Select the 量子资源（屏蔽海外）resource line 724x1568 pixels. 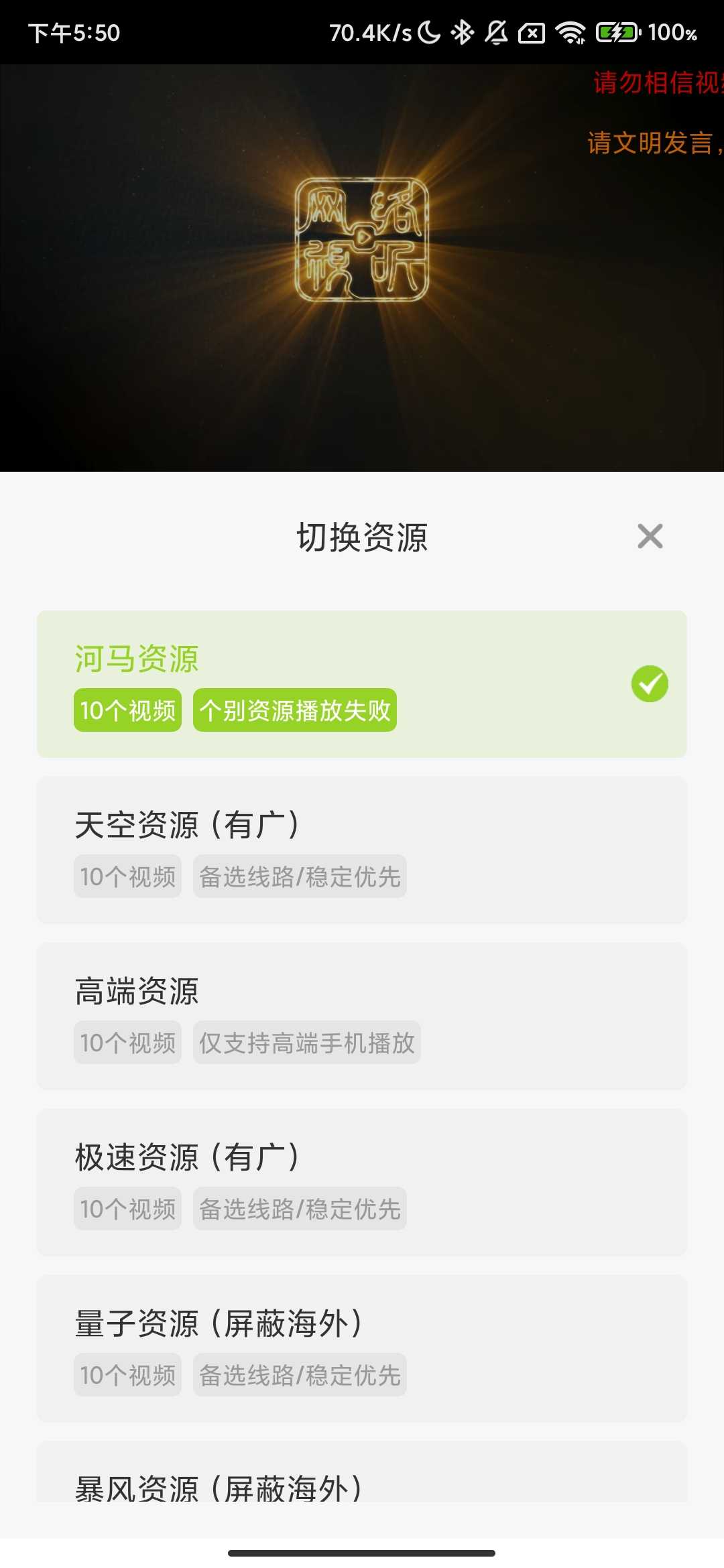[x=362, y=1347]
